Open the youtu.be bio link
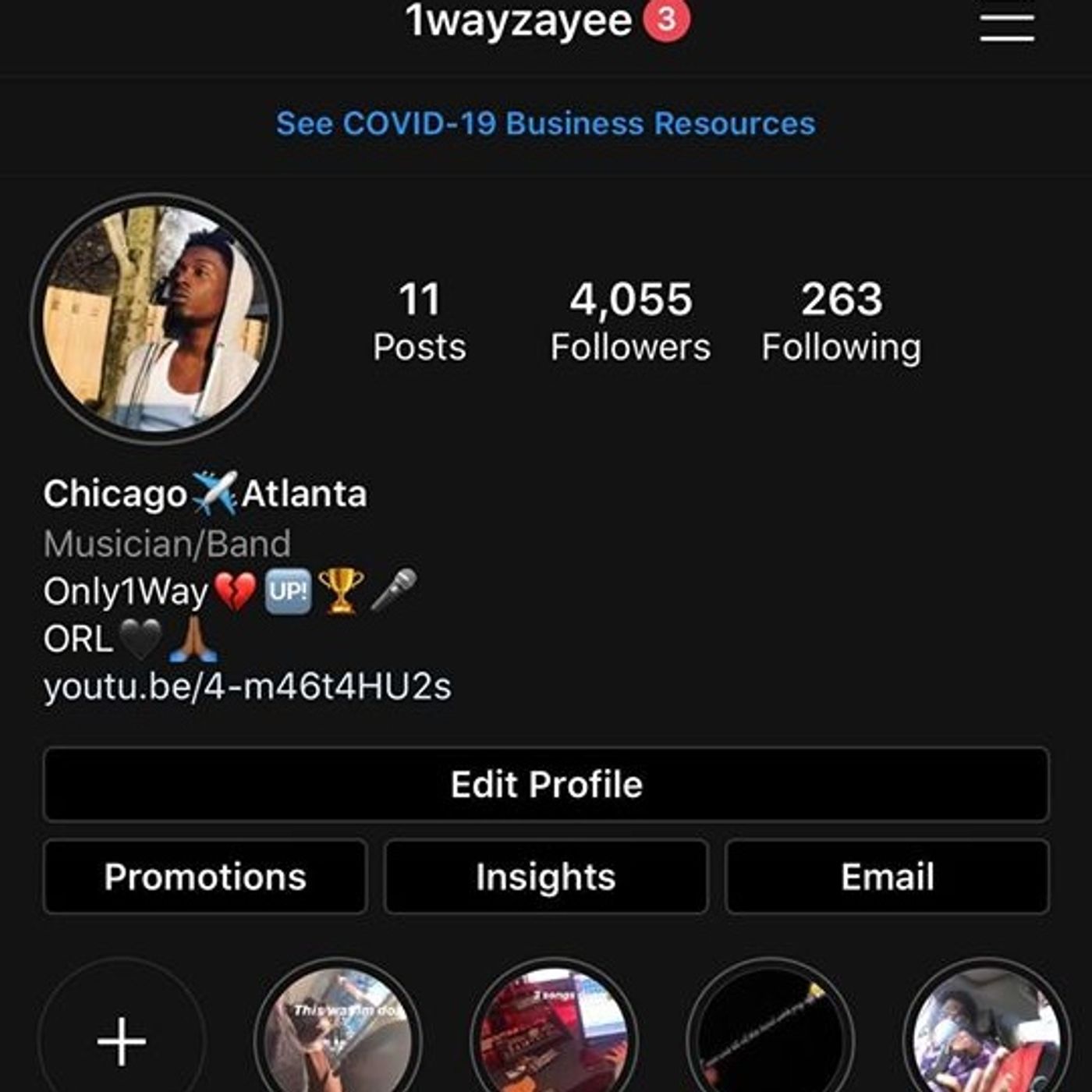The image size is (1092, 1092). coord(247,687)
